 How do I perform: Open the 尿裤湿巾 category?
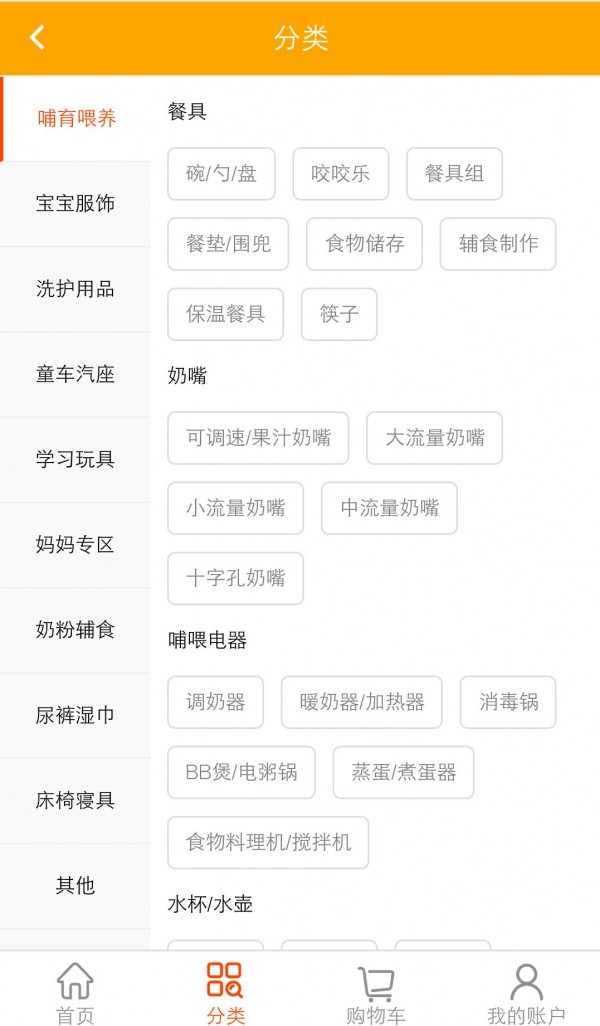(75, 715)
